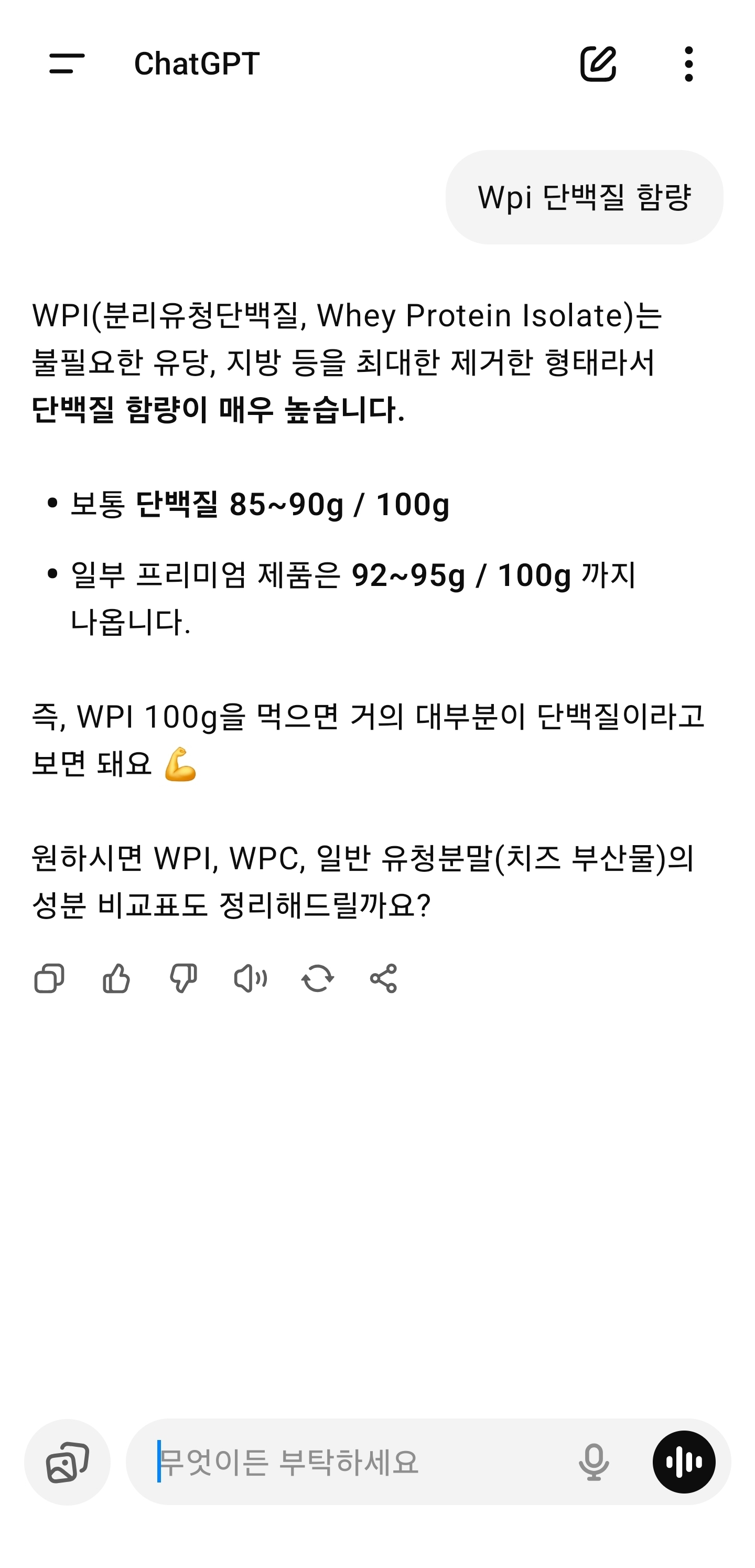
Task: Like the response with thumbs up
Action: pyautogui.click(x=116, y=978)
